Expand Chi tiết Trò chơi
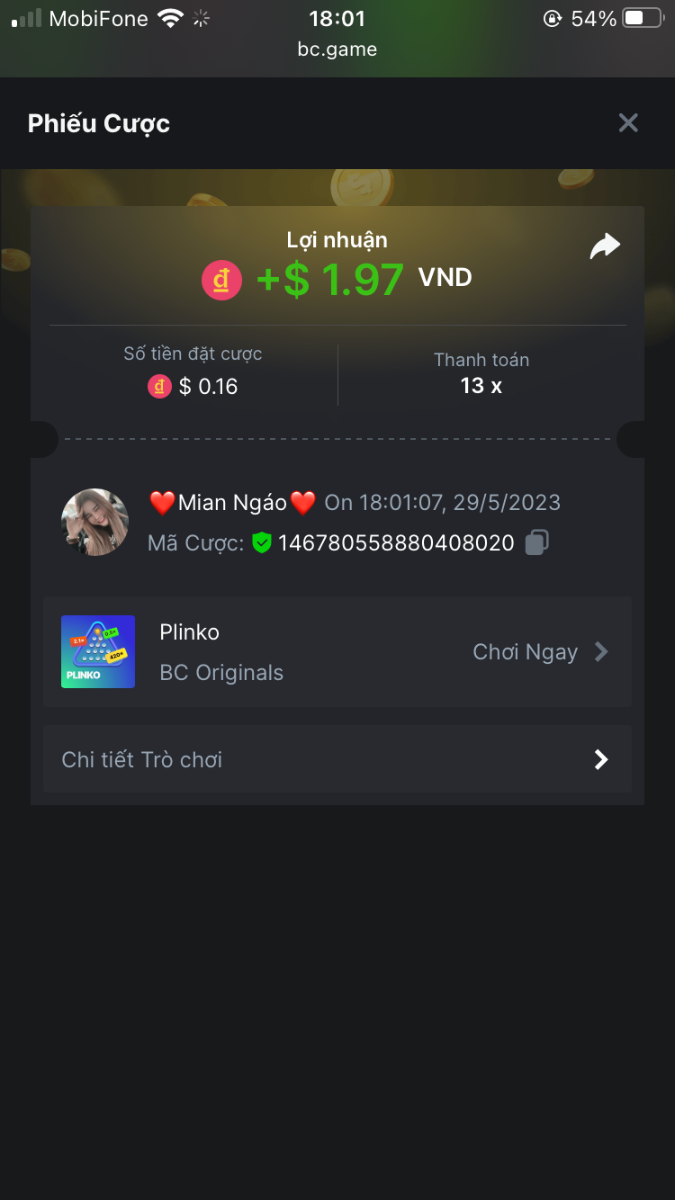This screenshot has width=675, height=1200. tap(337, 760)
